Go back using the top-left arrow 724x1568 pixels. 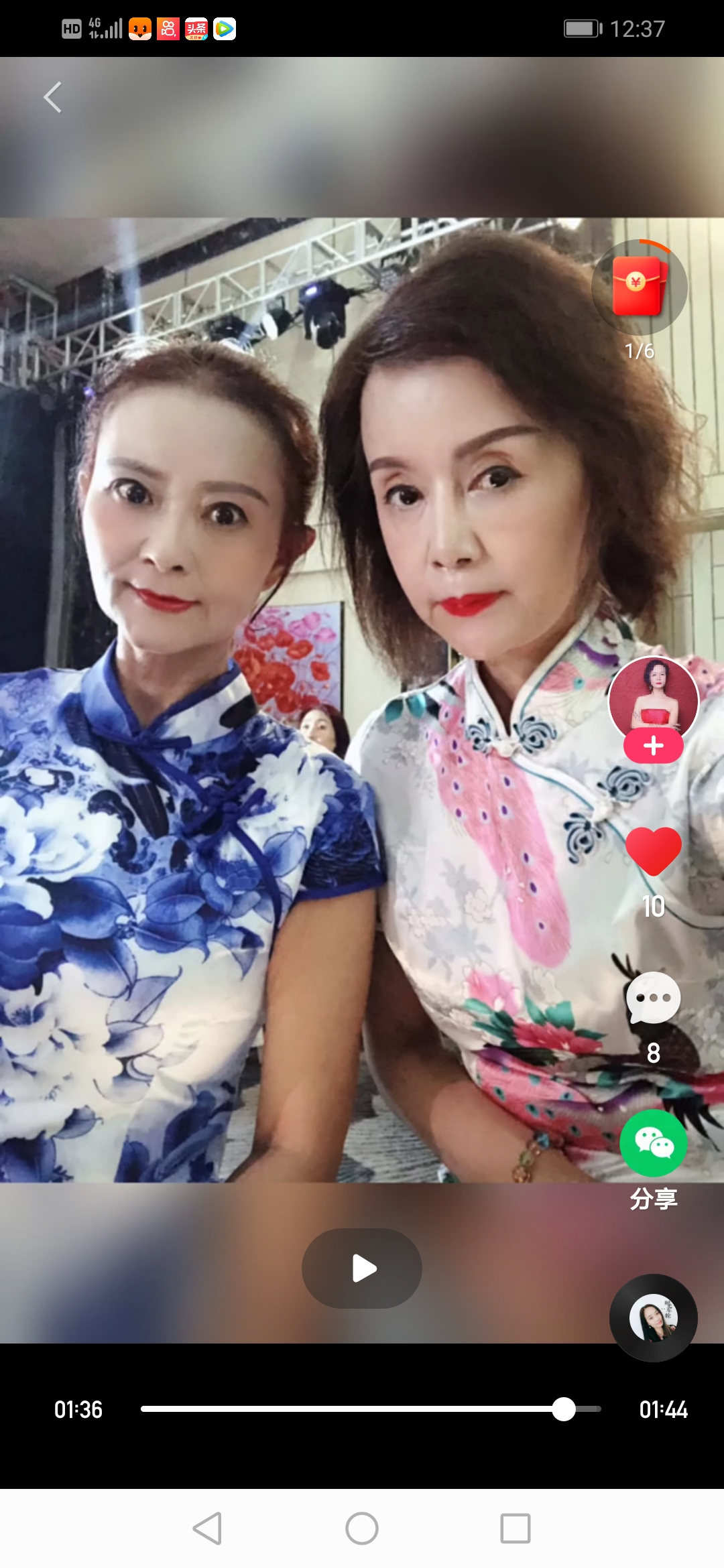point(53,98)
